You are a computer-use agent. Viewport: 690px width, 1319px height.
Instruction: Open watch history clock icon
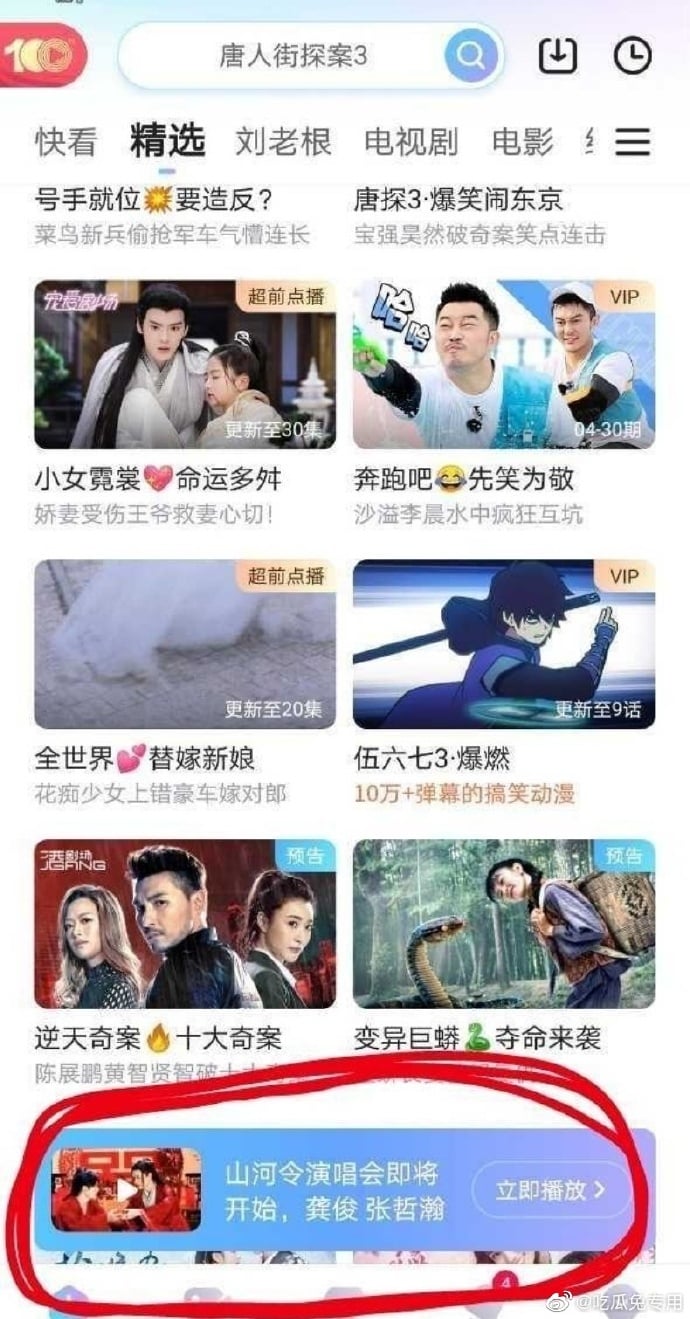click(632, 56)
